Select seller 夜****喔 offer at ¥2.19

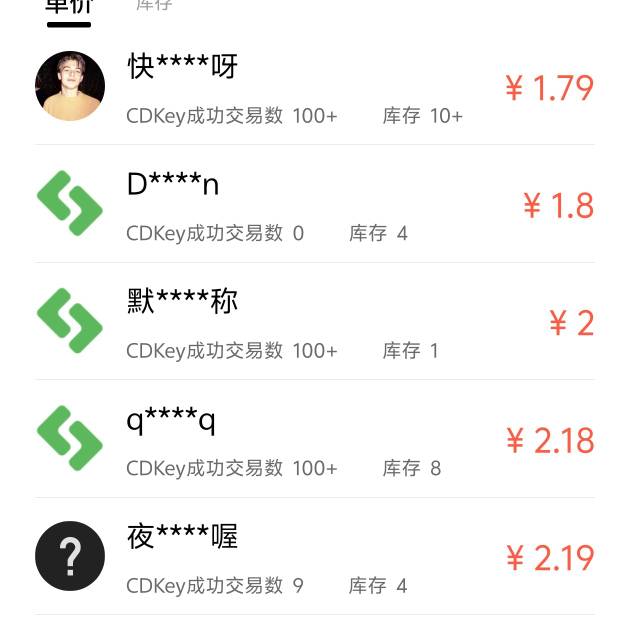[x=314, y=557]
